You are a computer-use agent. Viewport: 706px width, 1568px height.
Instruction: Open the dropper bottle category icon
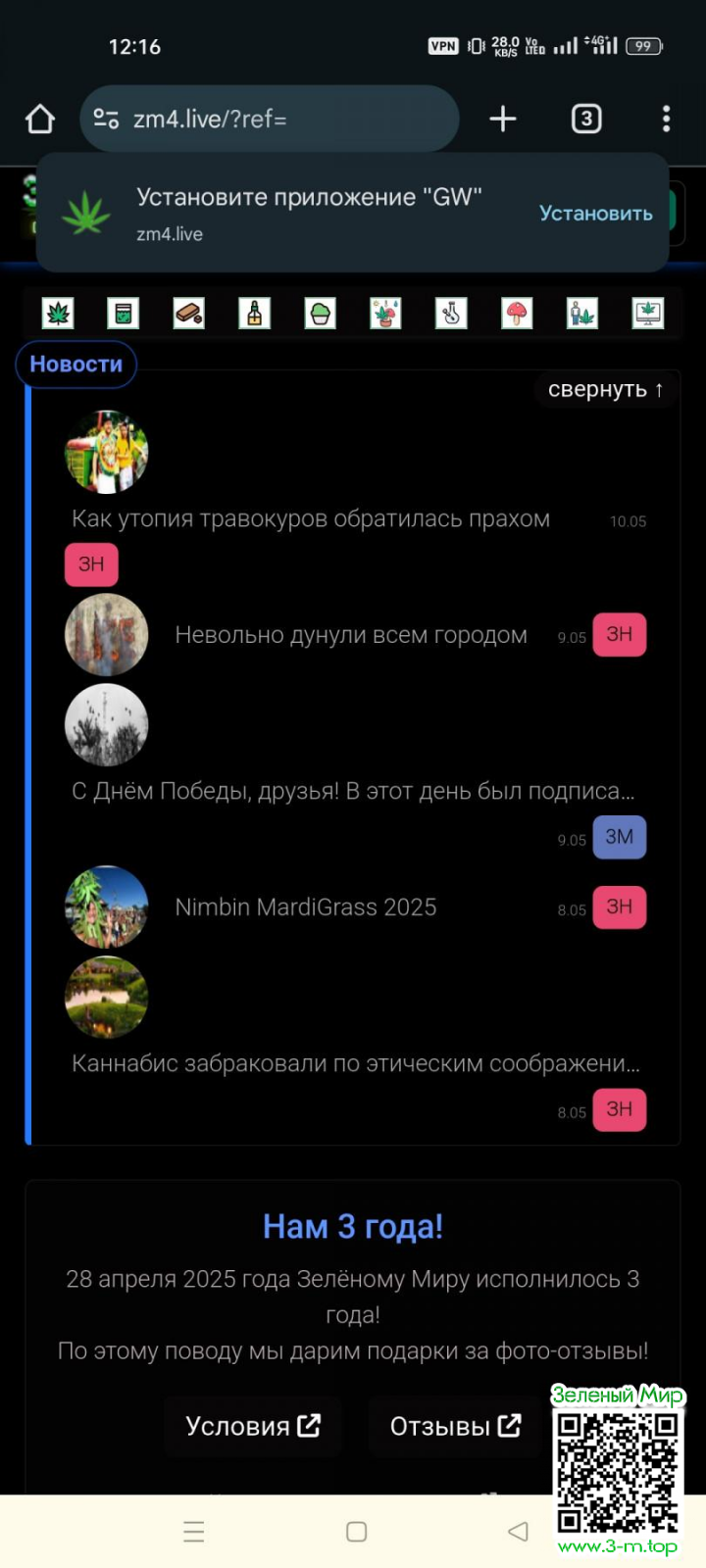(255, 314)
